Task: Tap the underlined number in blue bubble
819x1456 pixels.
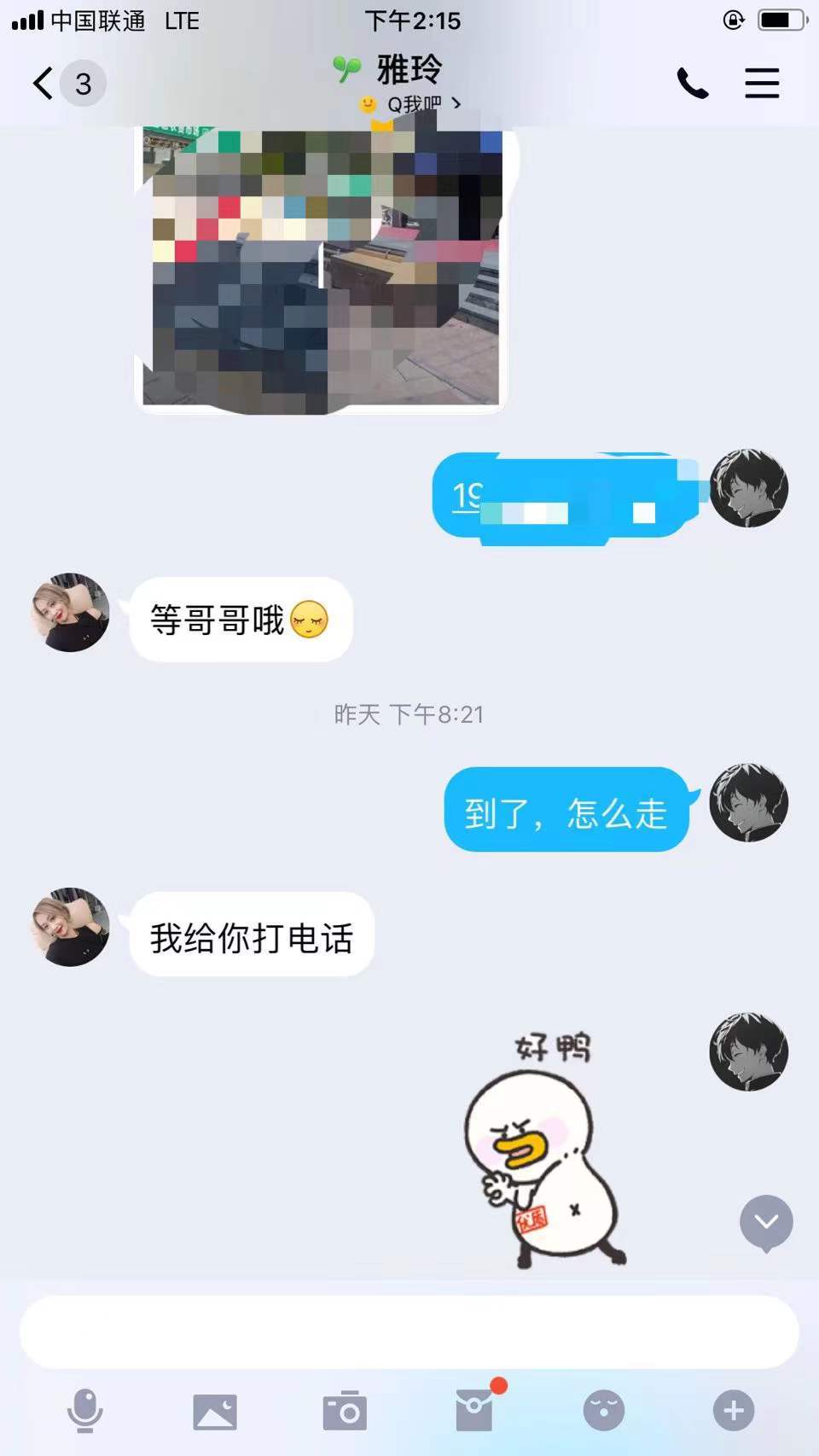Action: coord(468,495)
